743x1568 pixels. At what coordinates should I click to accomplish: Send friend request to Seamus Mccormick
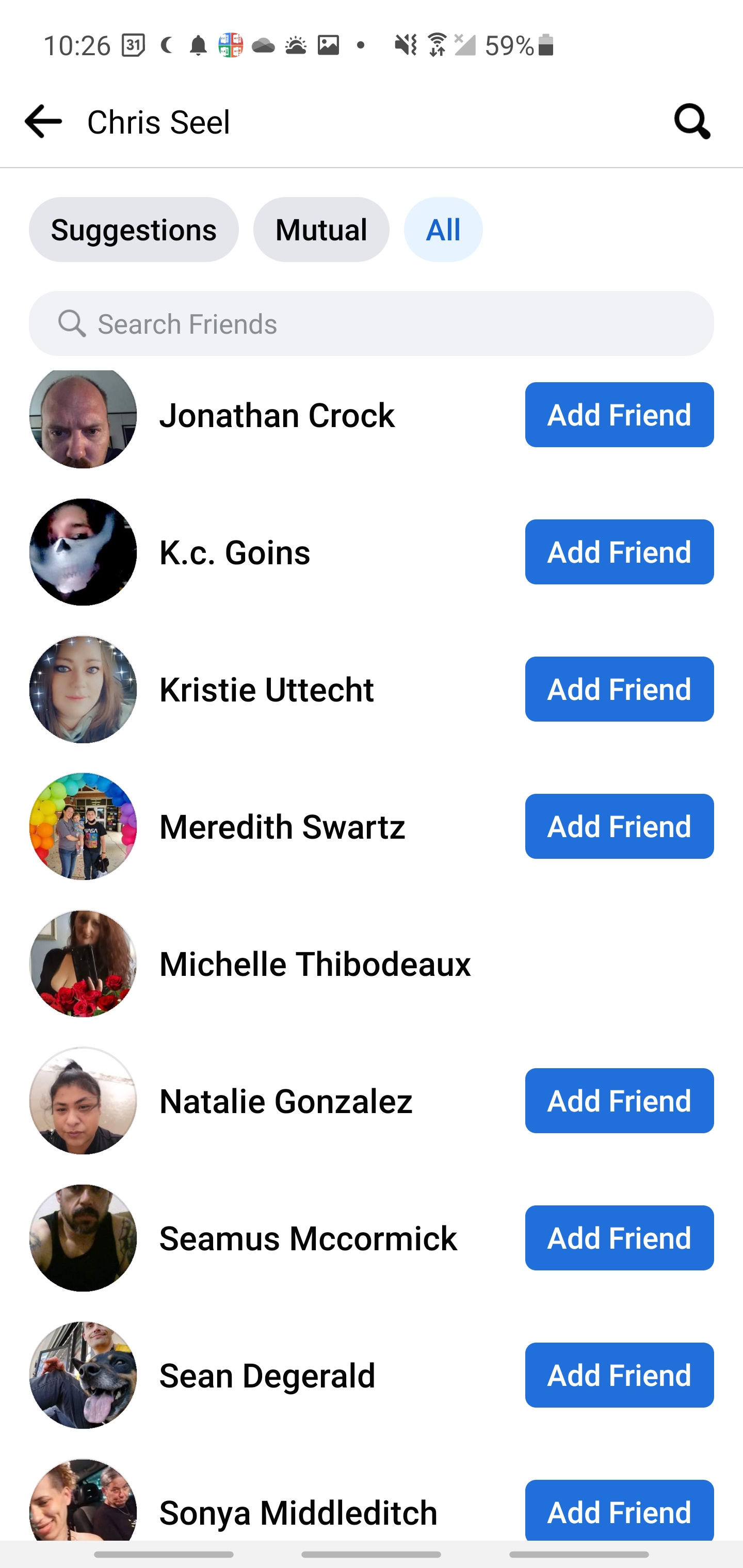[619, 1237]
